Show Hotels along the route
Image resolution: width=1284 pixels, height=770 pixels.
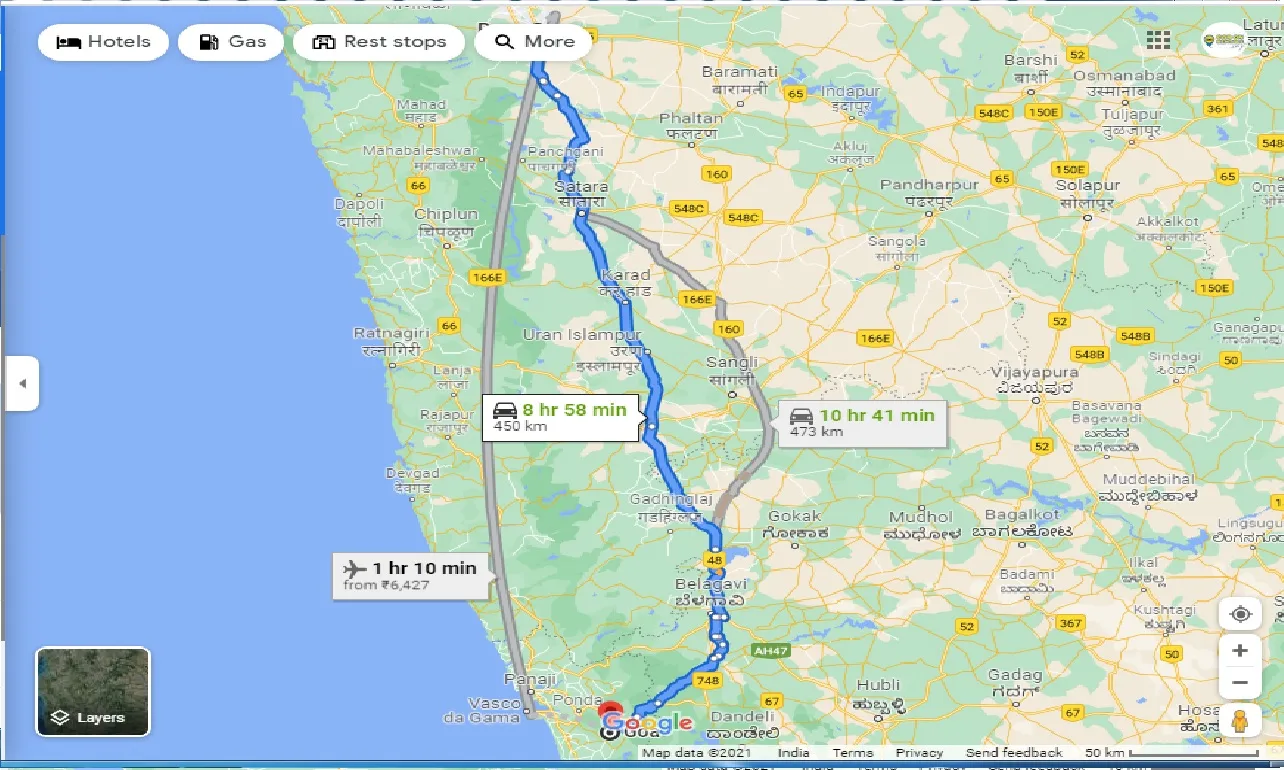[104, 42]
